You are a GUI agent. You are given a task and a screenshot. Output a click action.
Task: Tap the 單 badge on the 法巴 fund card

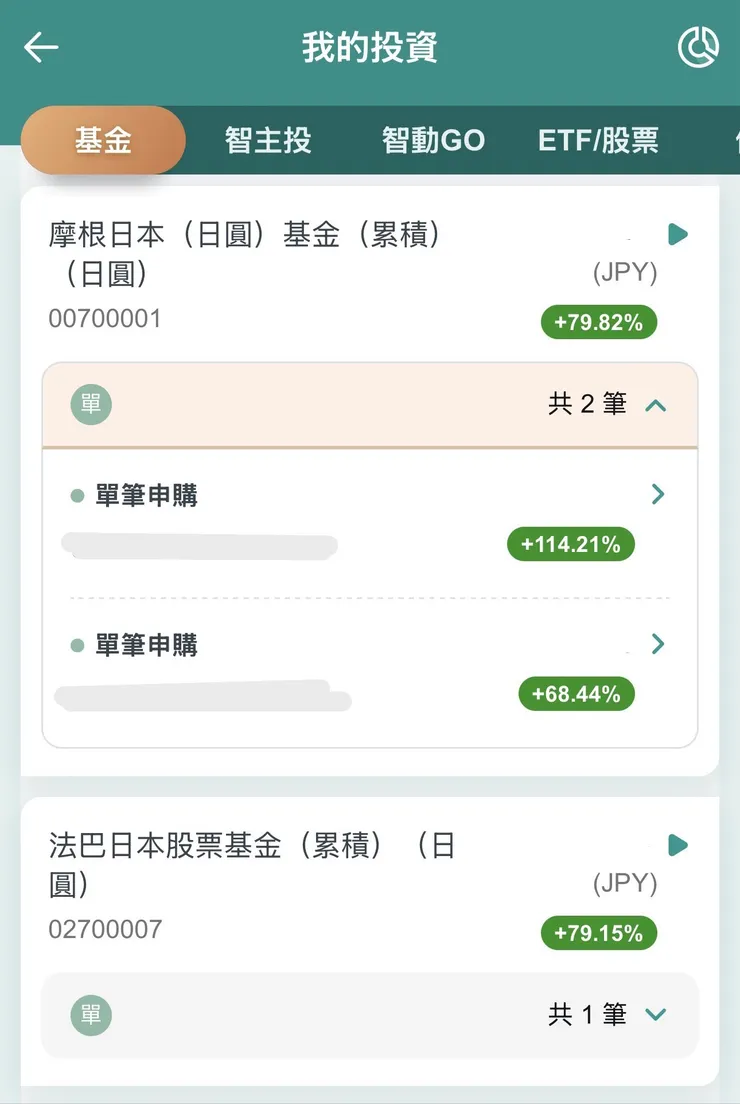(90, 1013)
